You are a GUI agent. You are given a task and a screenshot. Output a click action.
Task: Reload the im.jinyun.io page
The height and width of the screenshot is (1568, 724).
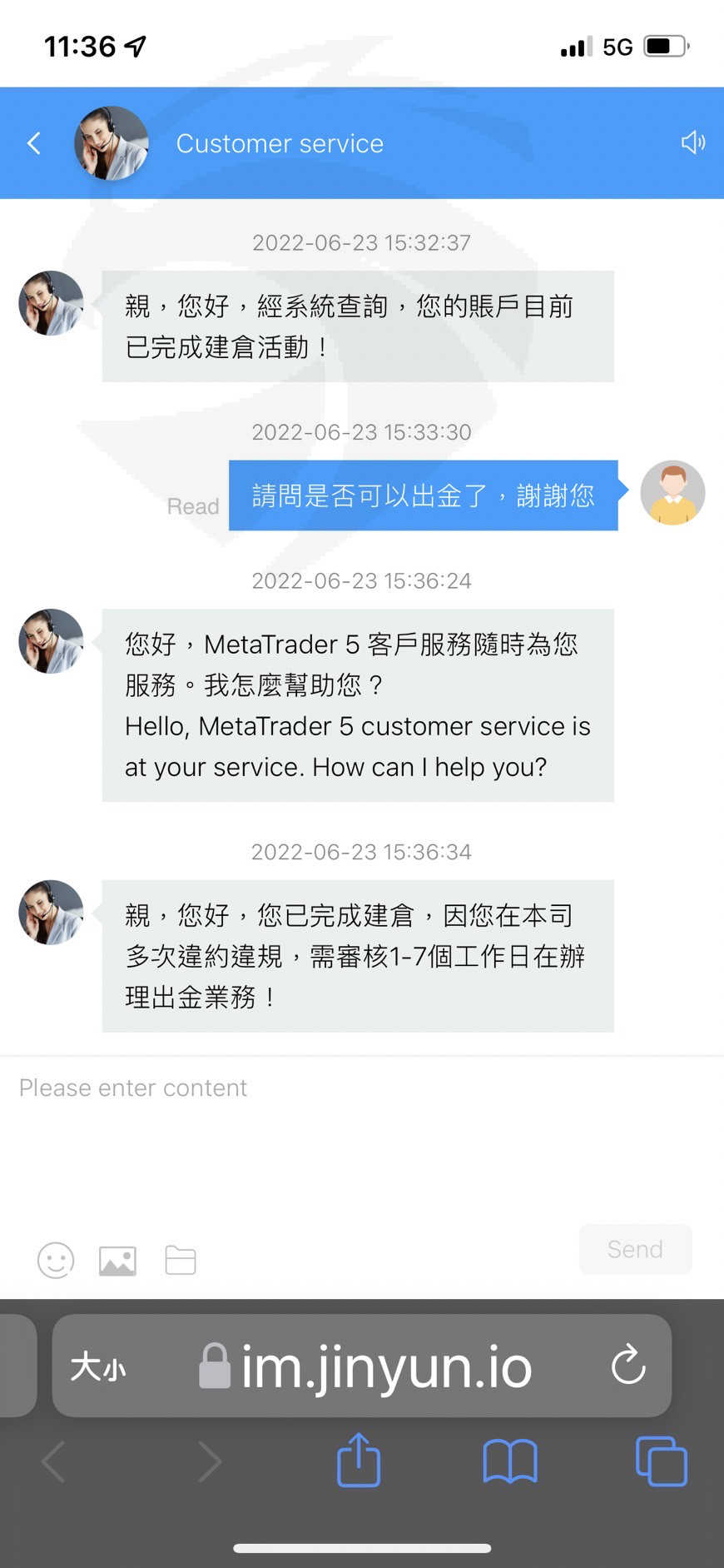tap(628, 1365)
